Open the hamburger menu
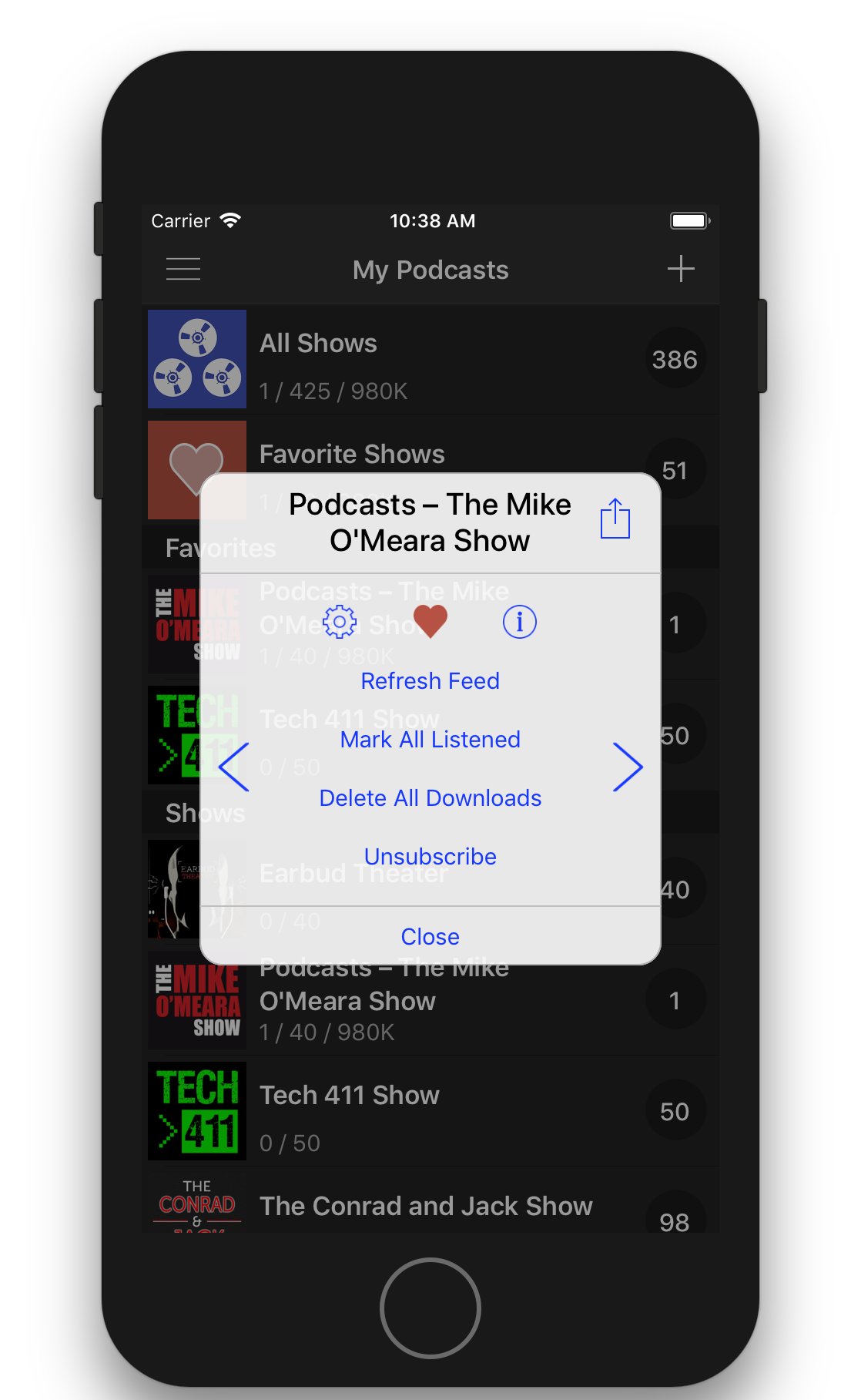The height and width of the screenshot is (1400, 861). pyautogui.click(x=183, y=269)
